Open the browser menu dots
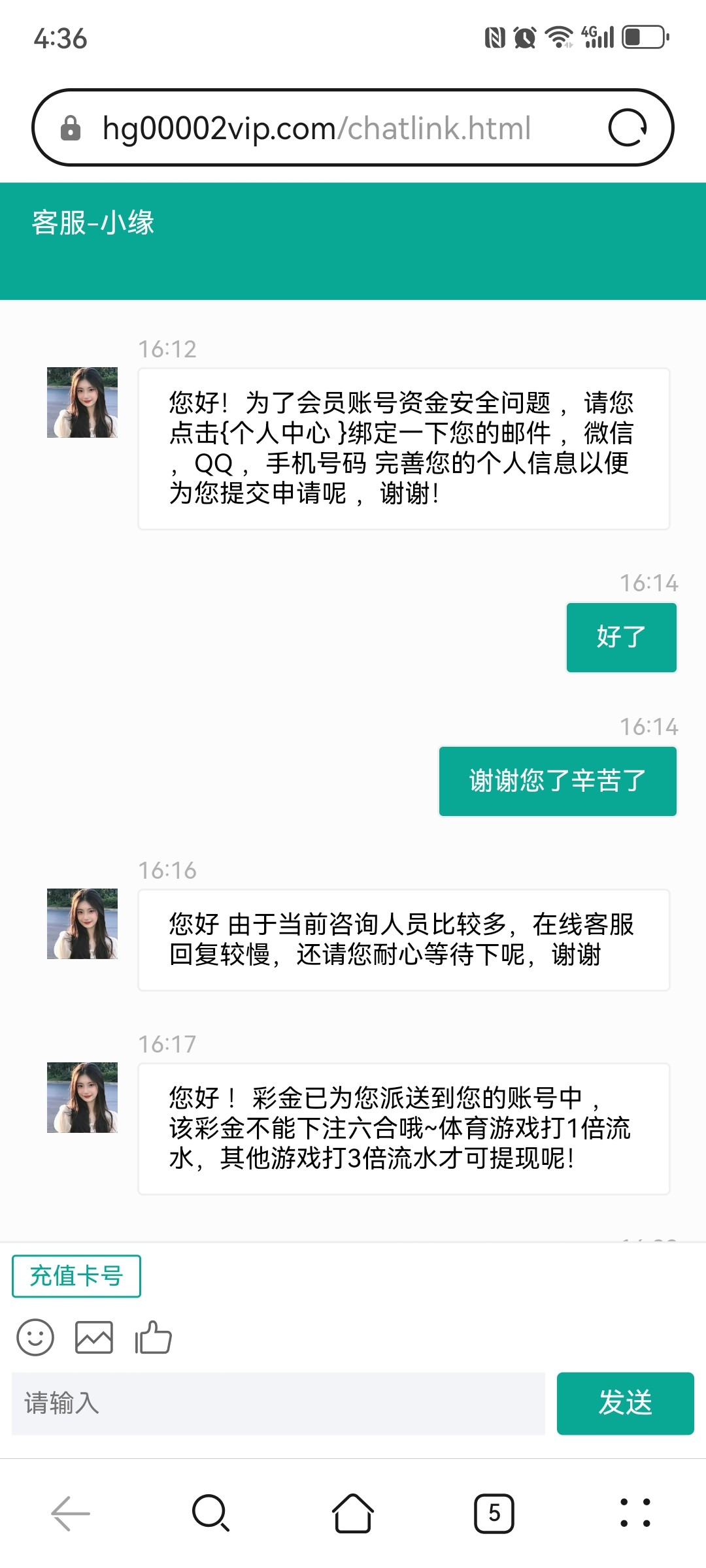The height and width of the screenshot is (1568, 706). click(x=635, y=1513)
